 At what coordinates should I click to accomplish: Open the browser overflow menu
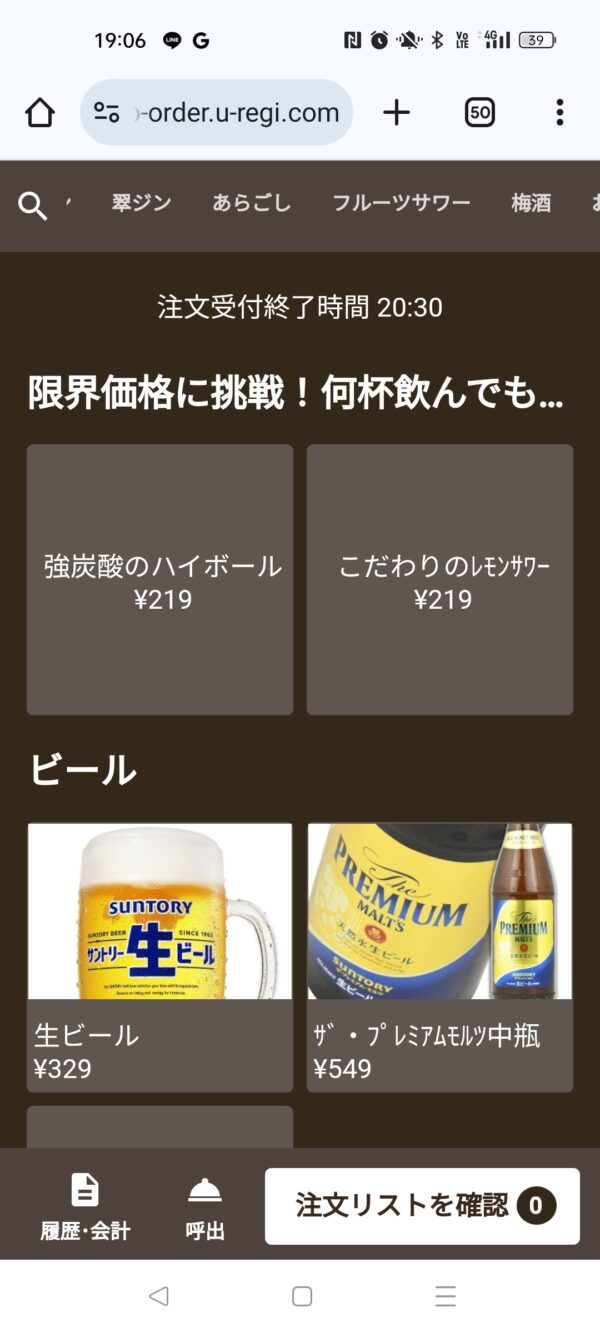(x=559, y=113)
